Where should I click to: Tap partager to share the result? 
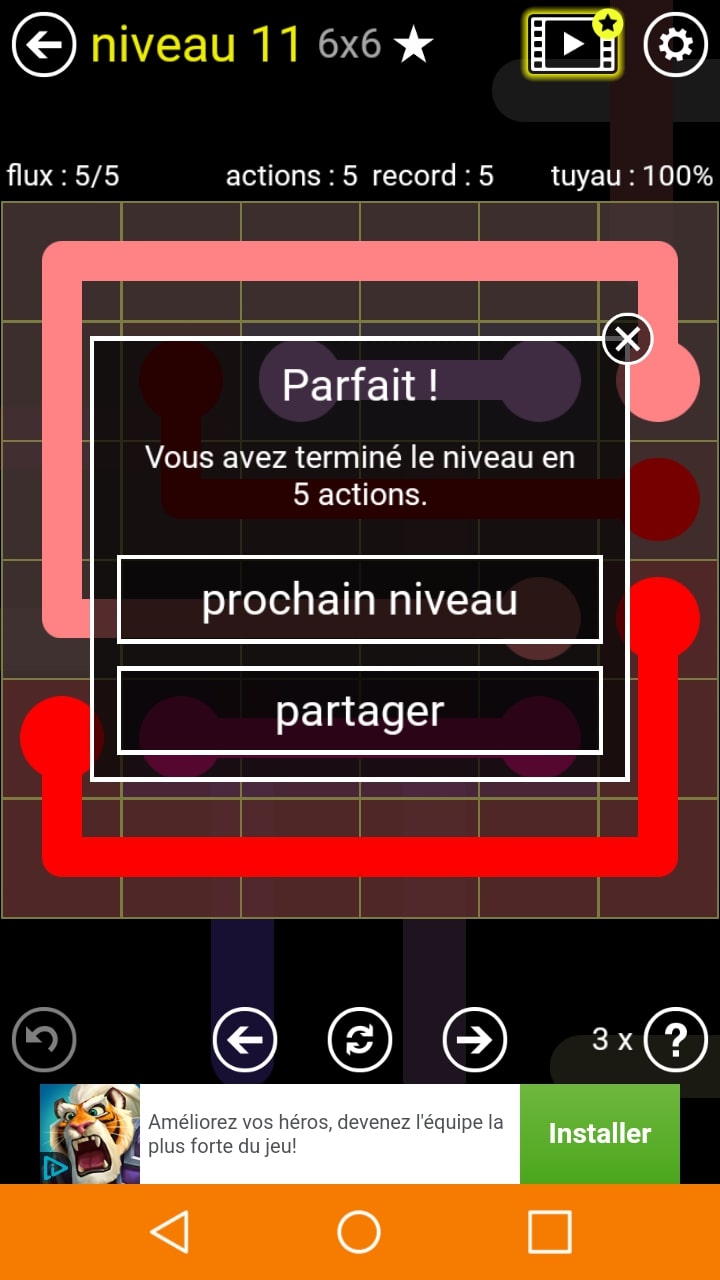click(x=360, y=710)
